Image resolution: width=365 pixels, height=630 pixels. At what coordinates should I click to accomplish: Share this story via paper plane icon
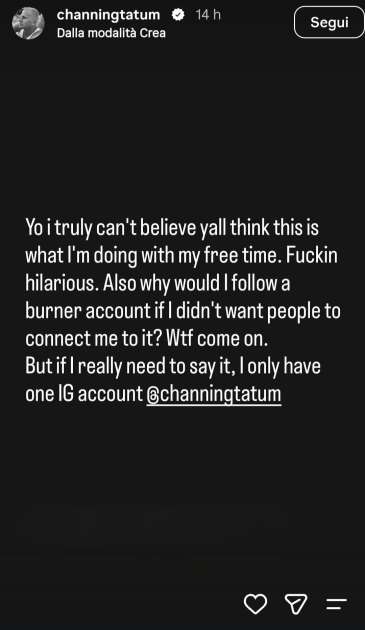(x=296, y=603)
